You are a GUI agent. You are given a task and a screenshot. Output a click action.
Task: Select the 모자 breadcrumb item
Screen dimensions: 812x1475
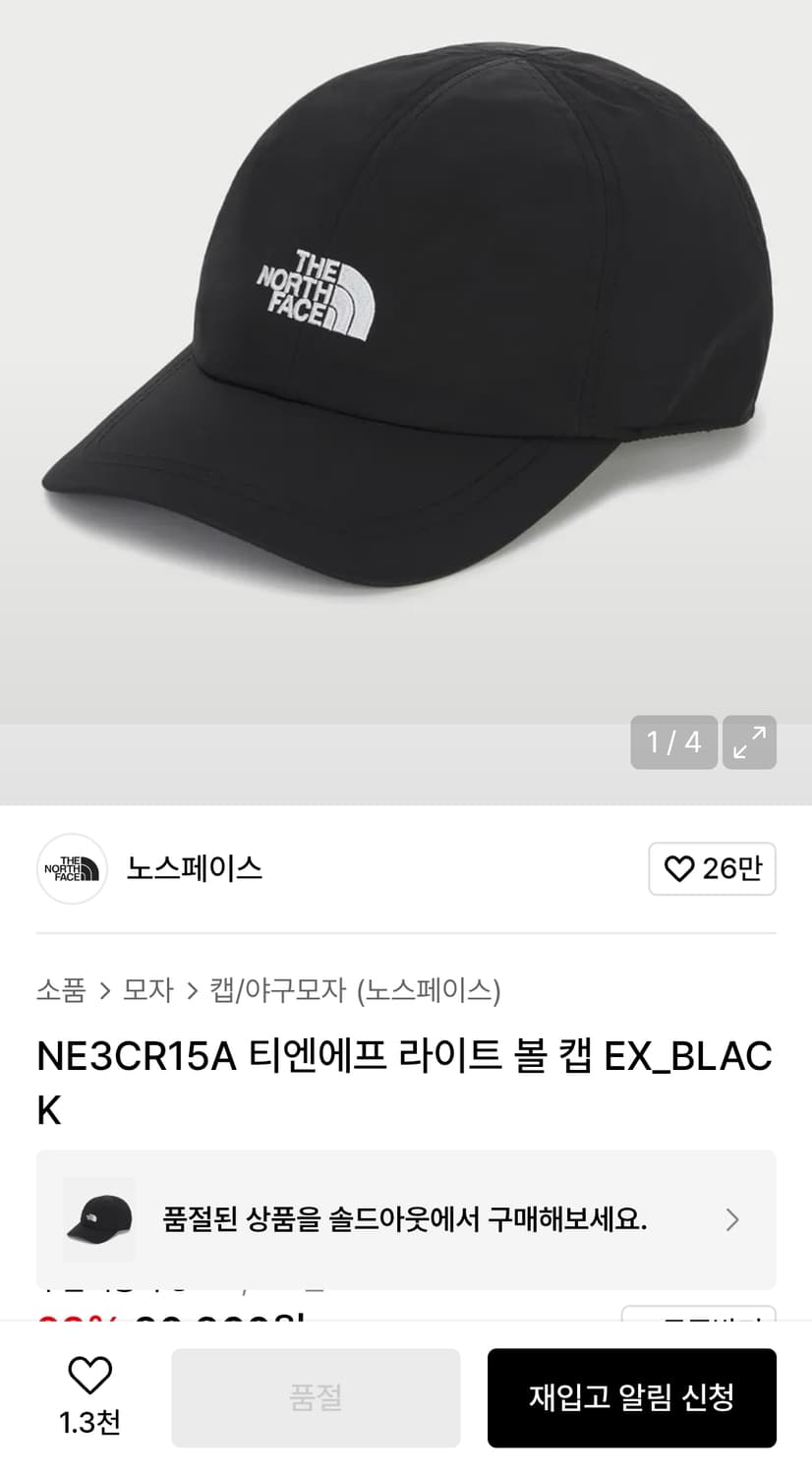147,991
